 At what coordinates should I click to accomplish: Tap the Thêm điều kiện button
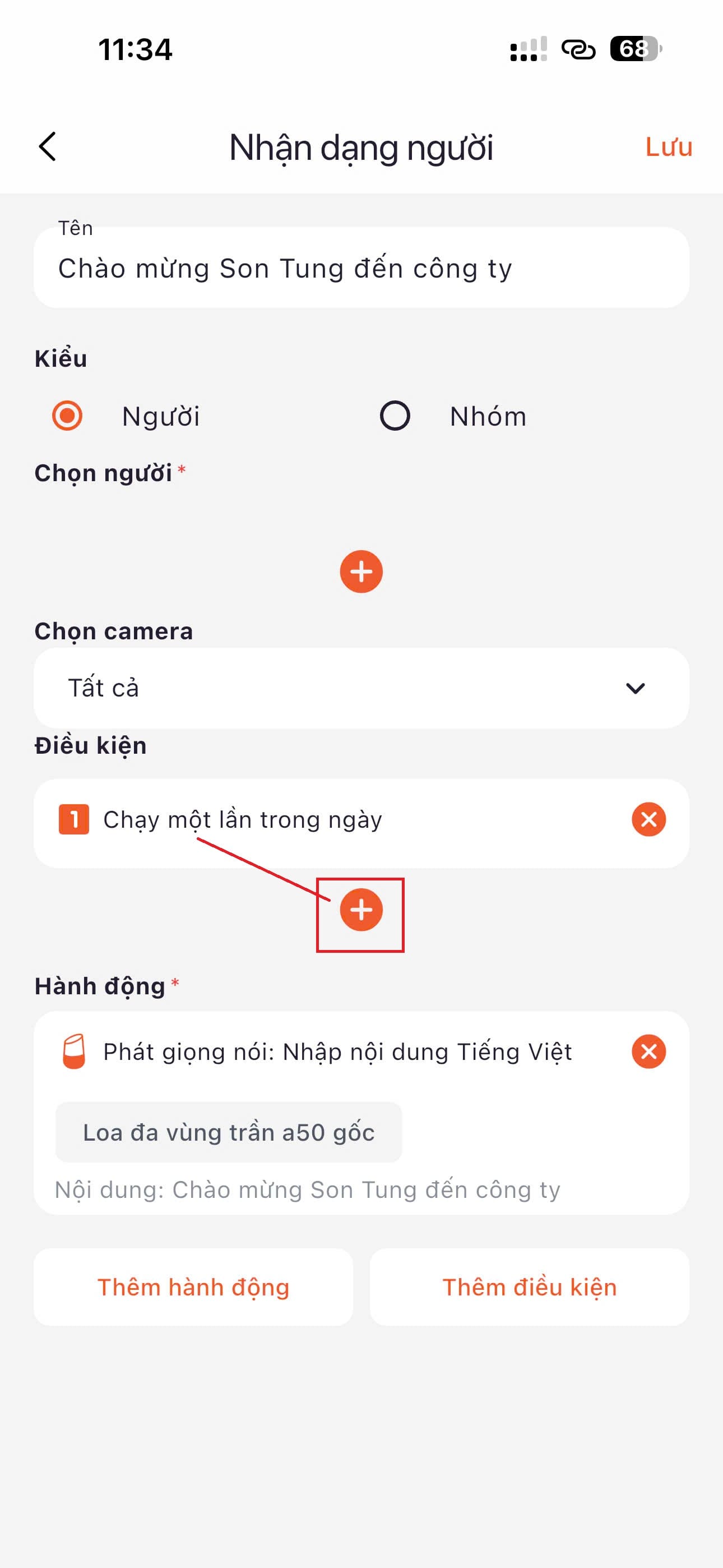click(529, 1287)
